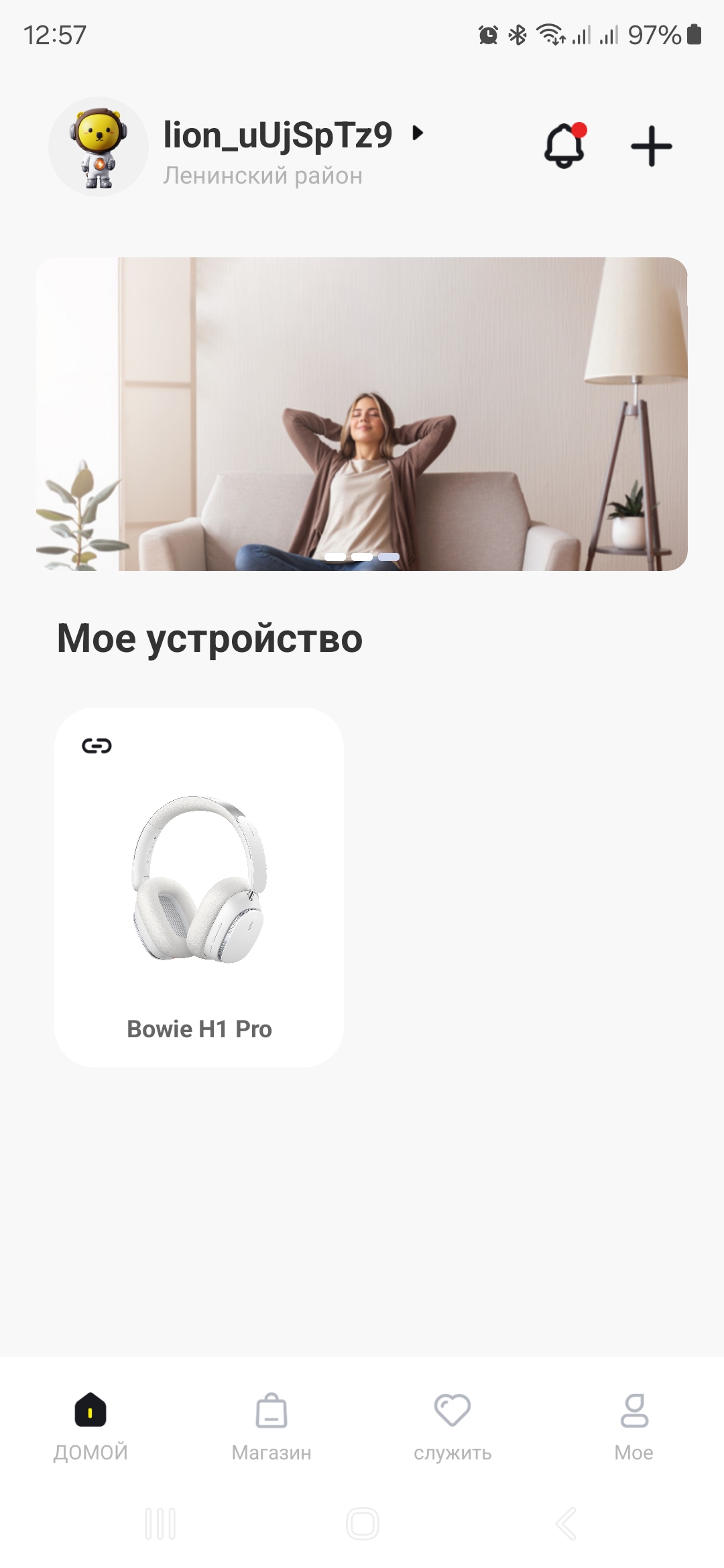The image size is (724, 1568).
Task: Open the Bowie H1 Pro device card
Action: 199,887
